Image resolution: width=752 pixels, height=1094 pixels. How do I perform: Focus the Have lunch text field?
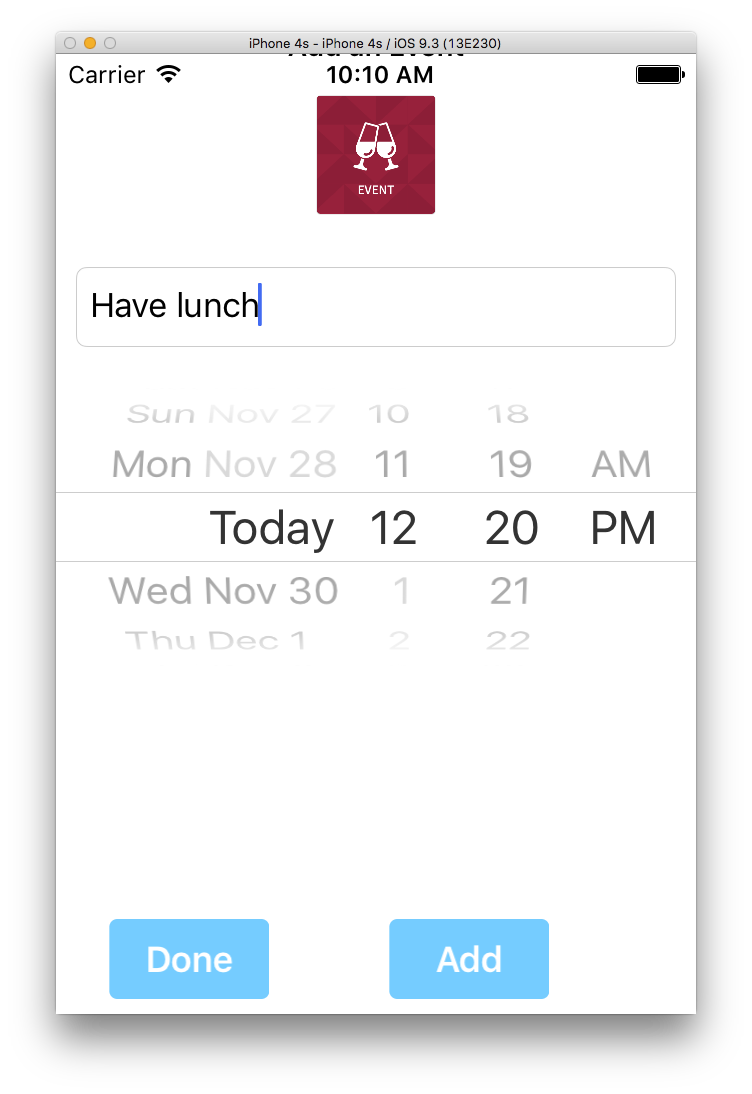coord(375,307)
